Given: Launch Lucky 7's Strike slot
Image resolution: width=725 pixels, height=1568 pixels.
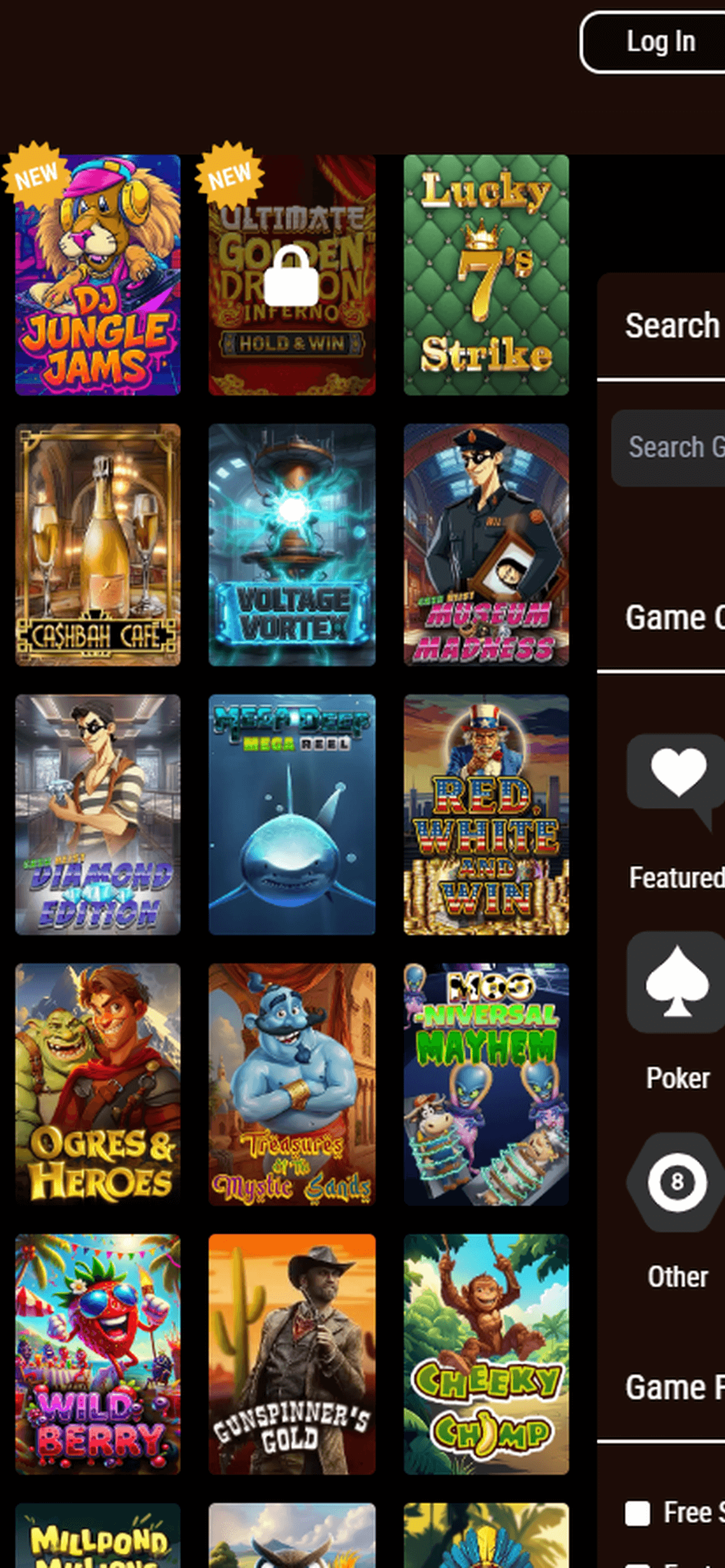Looking at the screenshot, I should [486, 275].
